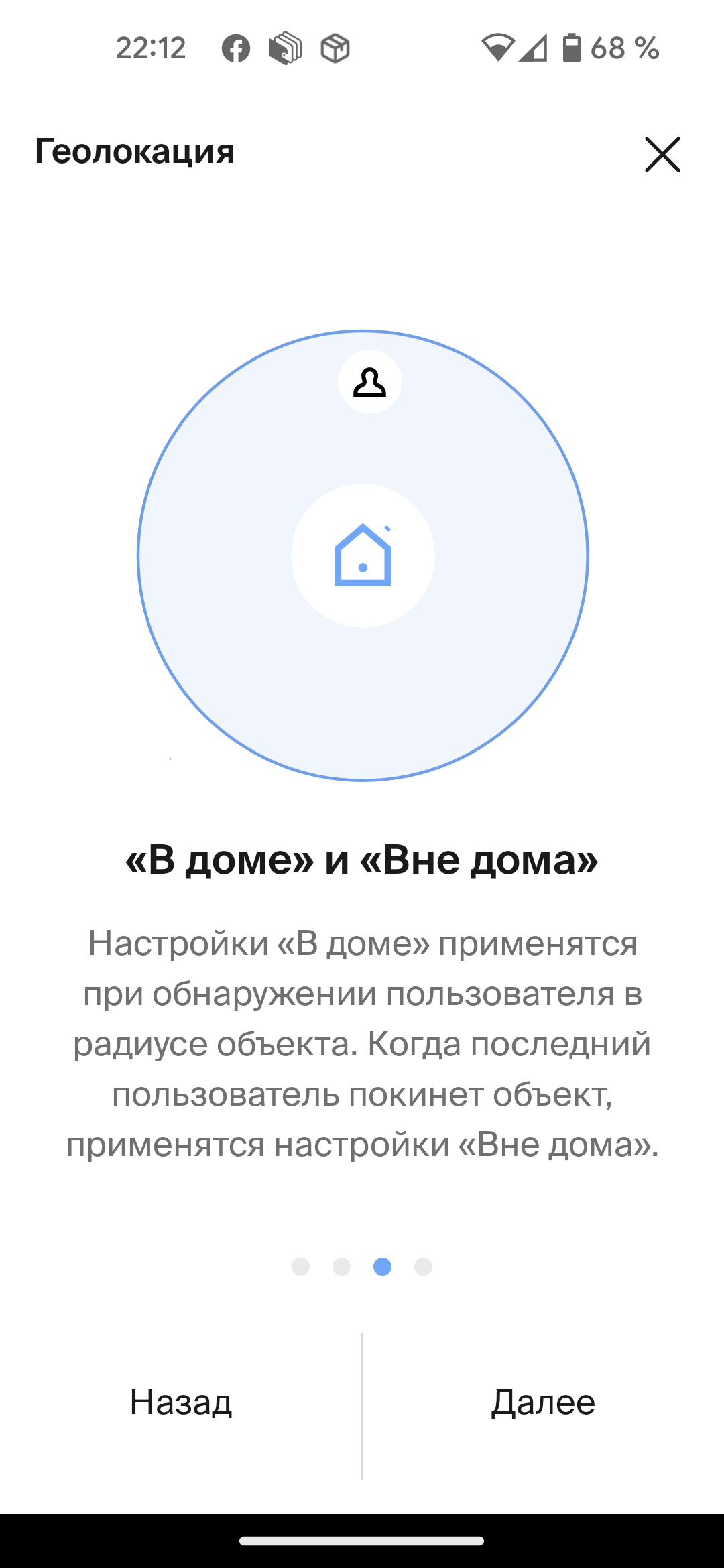Screen dimensions: 724x1568
Task: Go back with the Назад button
Action: pos(181,1402)
